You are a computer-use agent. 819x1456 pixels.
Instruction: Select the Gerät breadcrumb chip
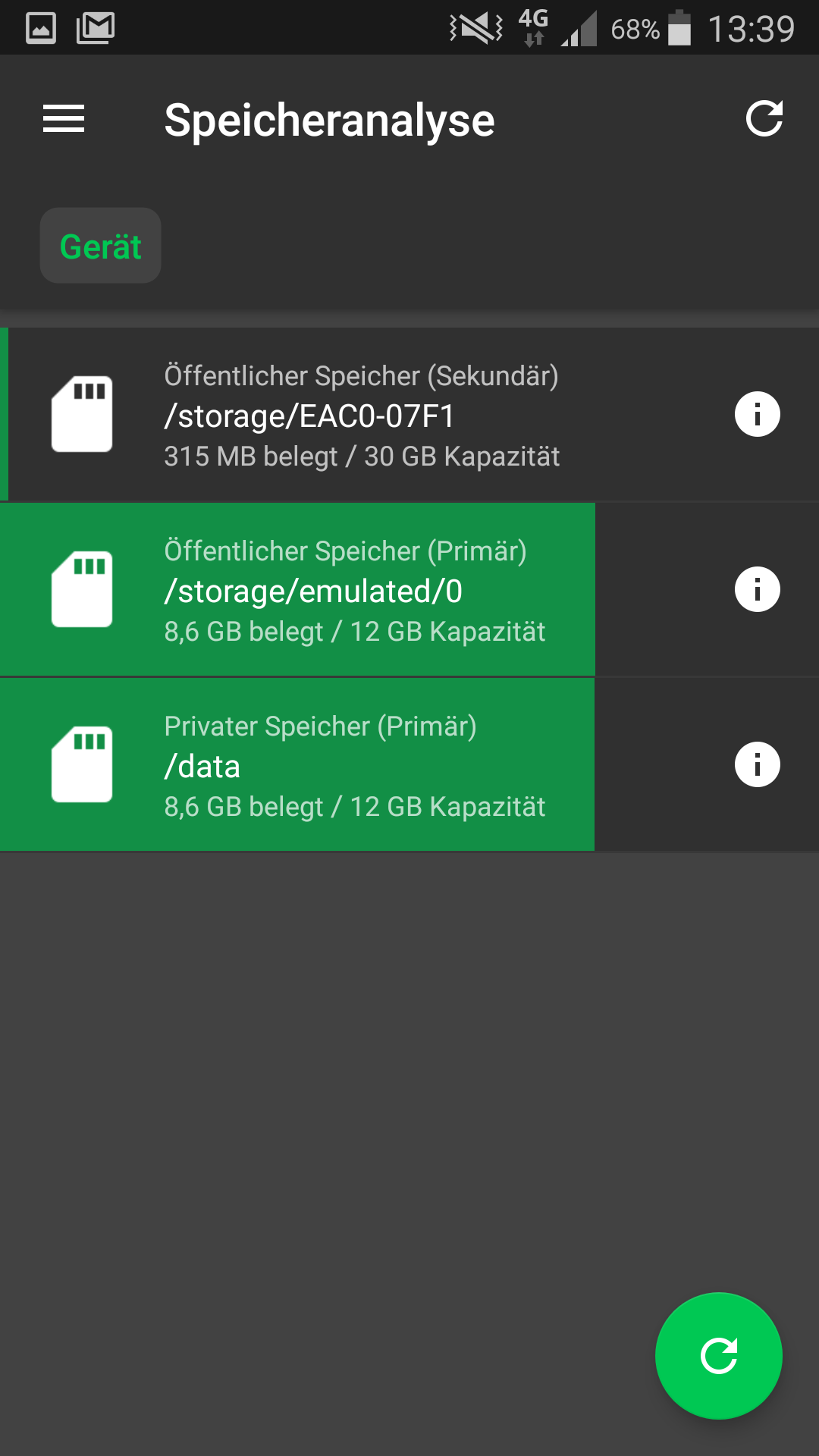tap(101, 246)
